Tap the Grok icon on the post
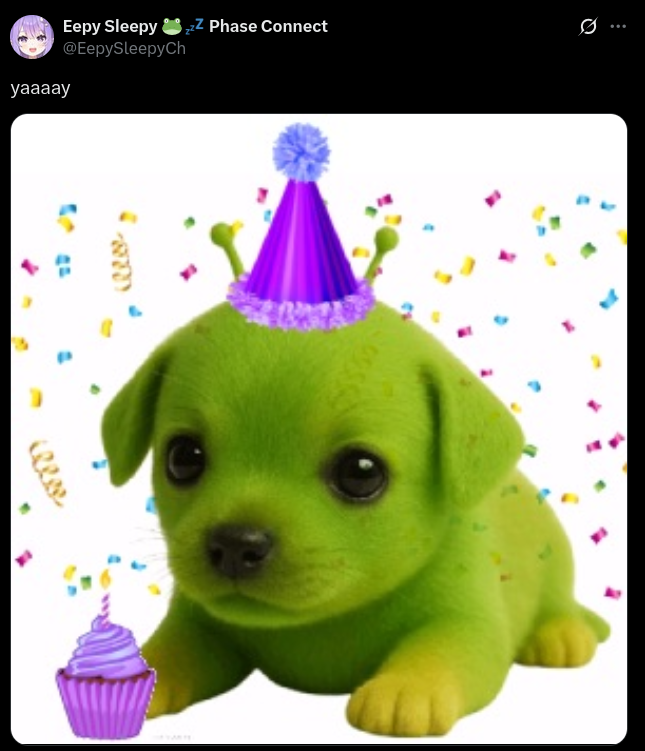645x751 pixels. pos(588,27)
